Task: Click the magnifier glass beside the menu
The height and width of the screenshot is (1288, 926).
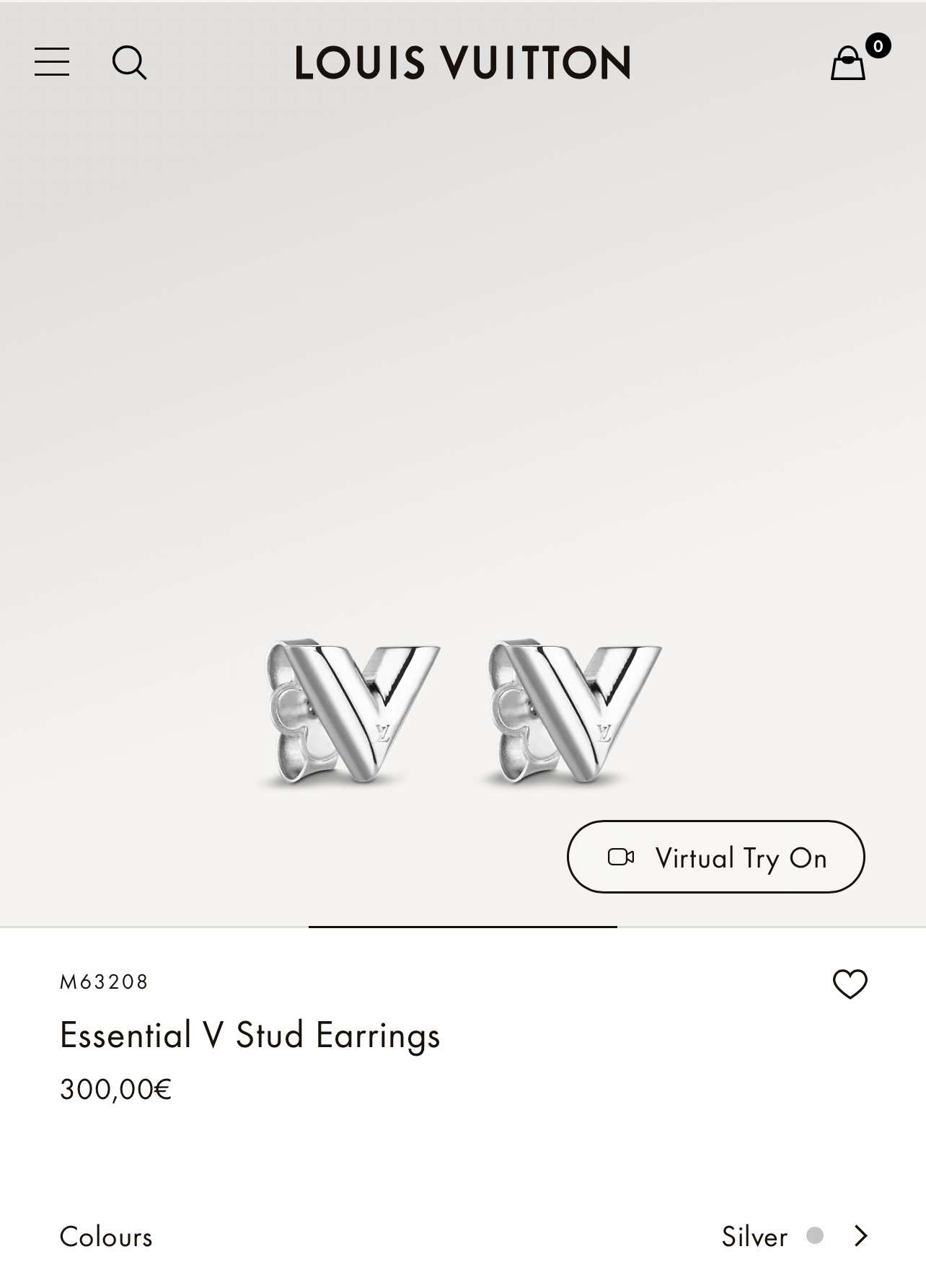Action: [x=130, y=63]
